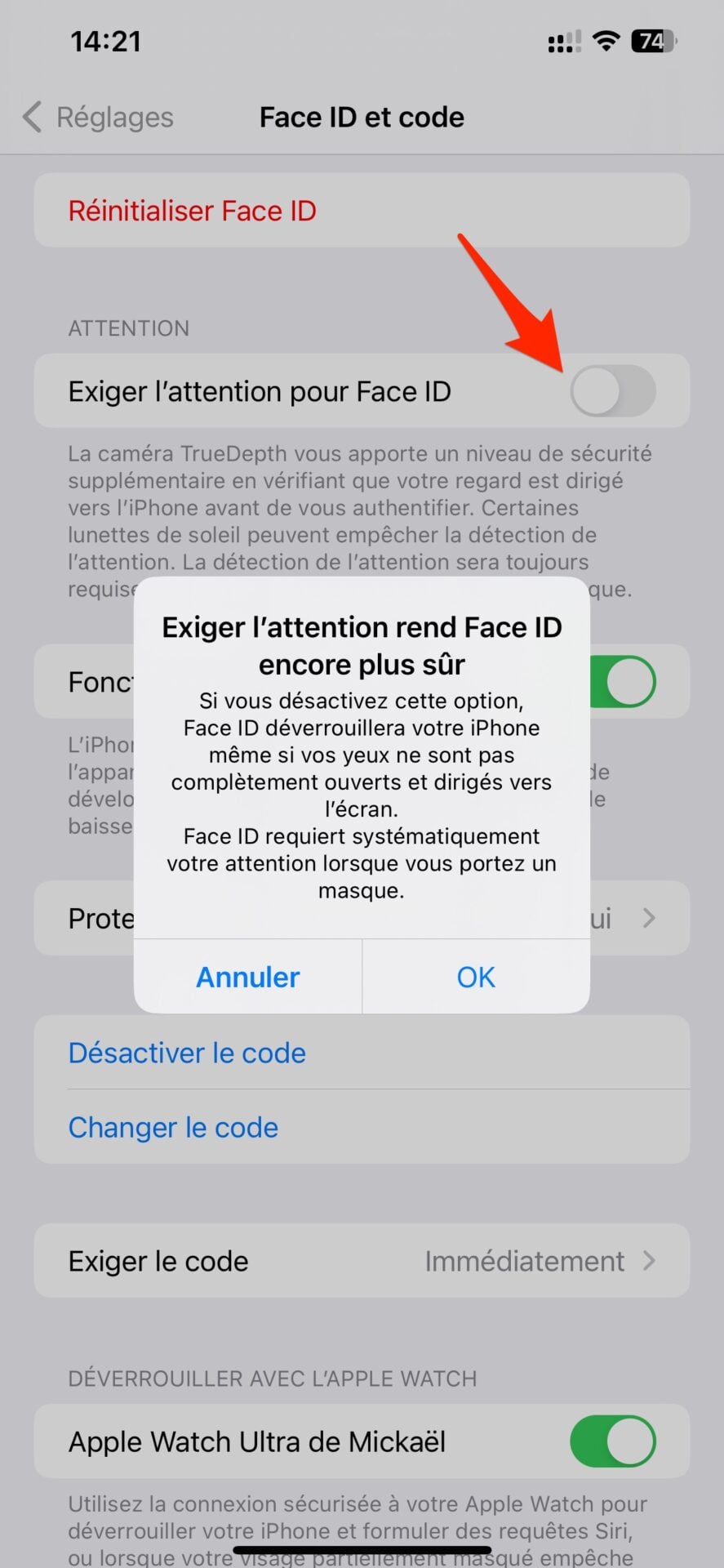This screenshot has height=1568, width=724.
Task: Confirm the alert by tapping OK
Action: pyautogui.click(x=476, y=977)
